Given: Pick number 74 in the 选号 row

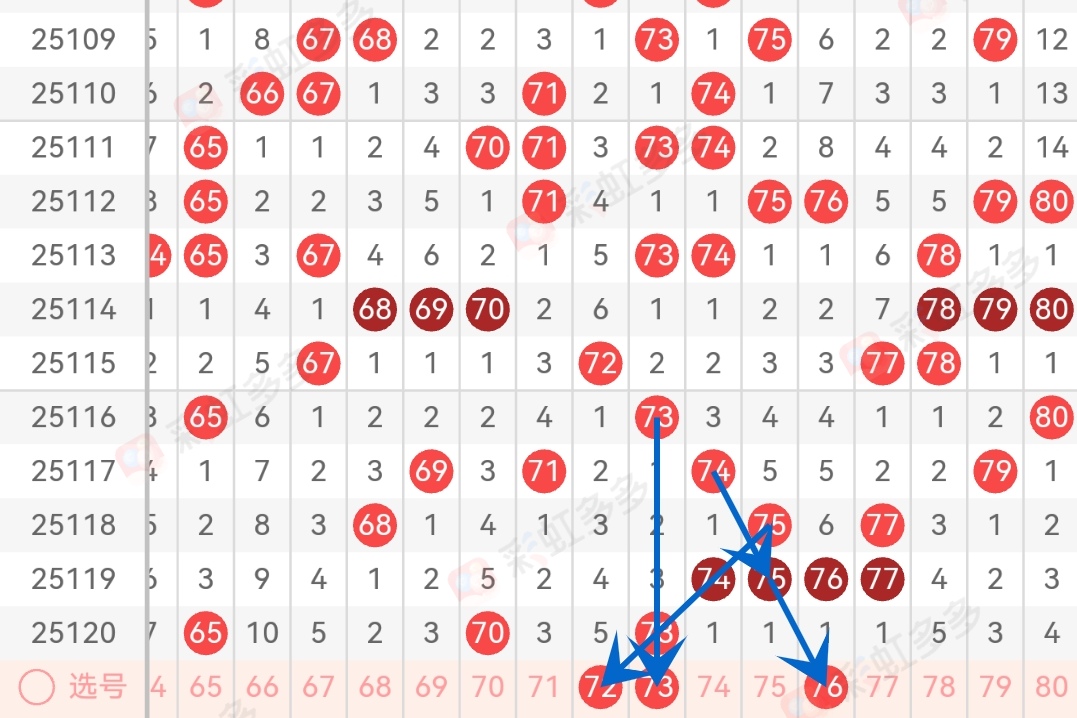Looking at the screenshot, I should click(713, 688).
